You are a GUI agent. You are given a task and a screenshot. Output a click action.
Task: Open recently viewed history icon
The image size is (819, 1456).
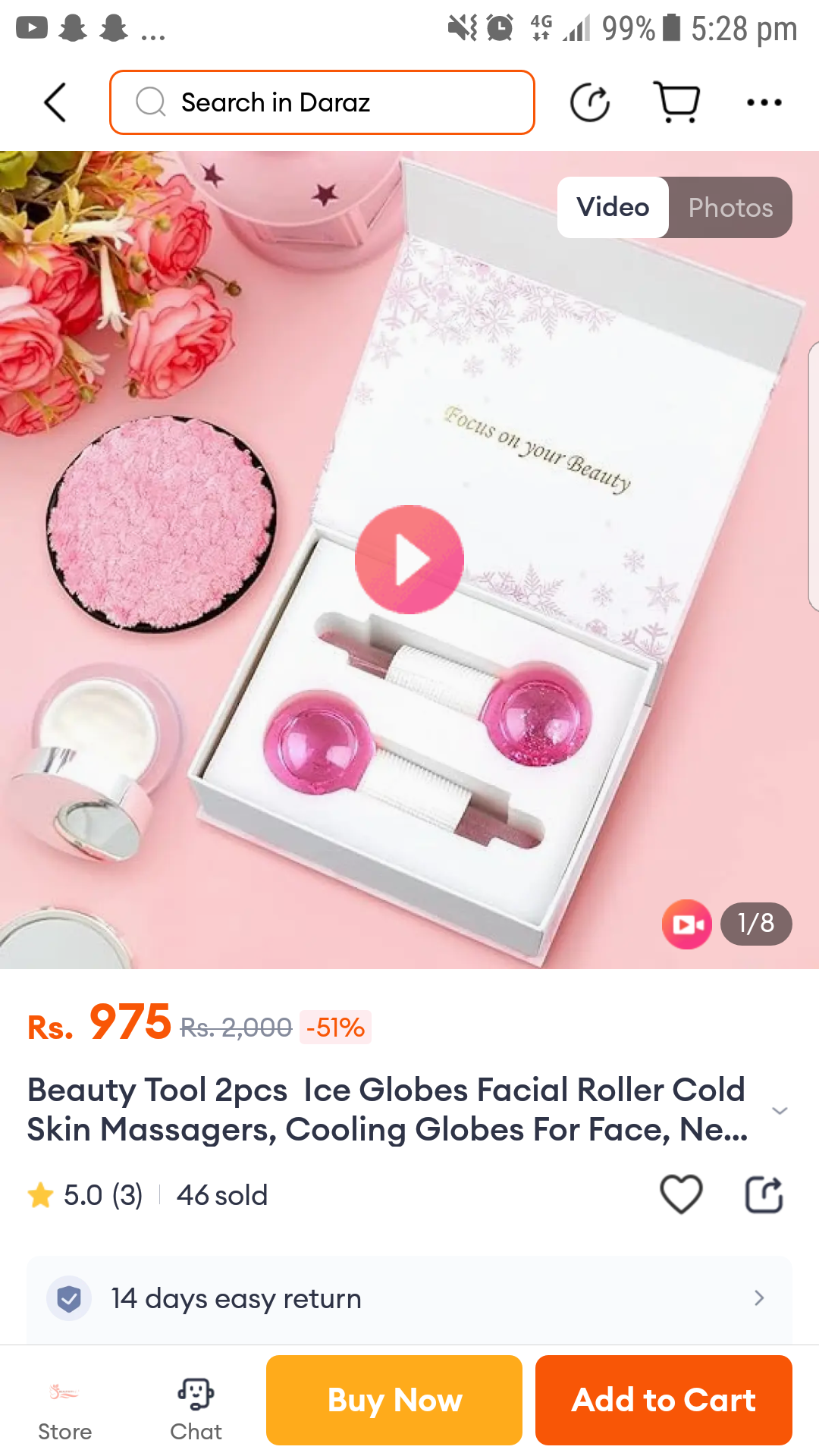coord(589,103)
